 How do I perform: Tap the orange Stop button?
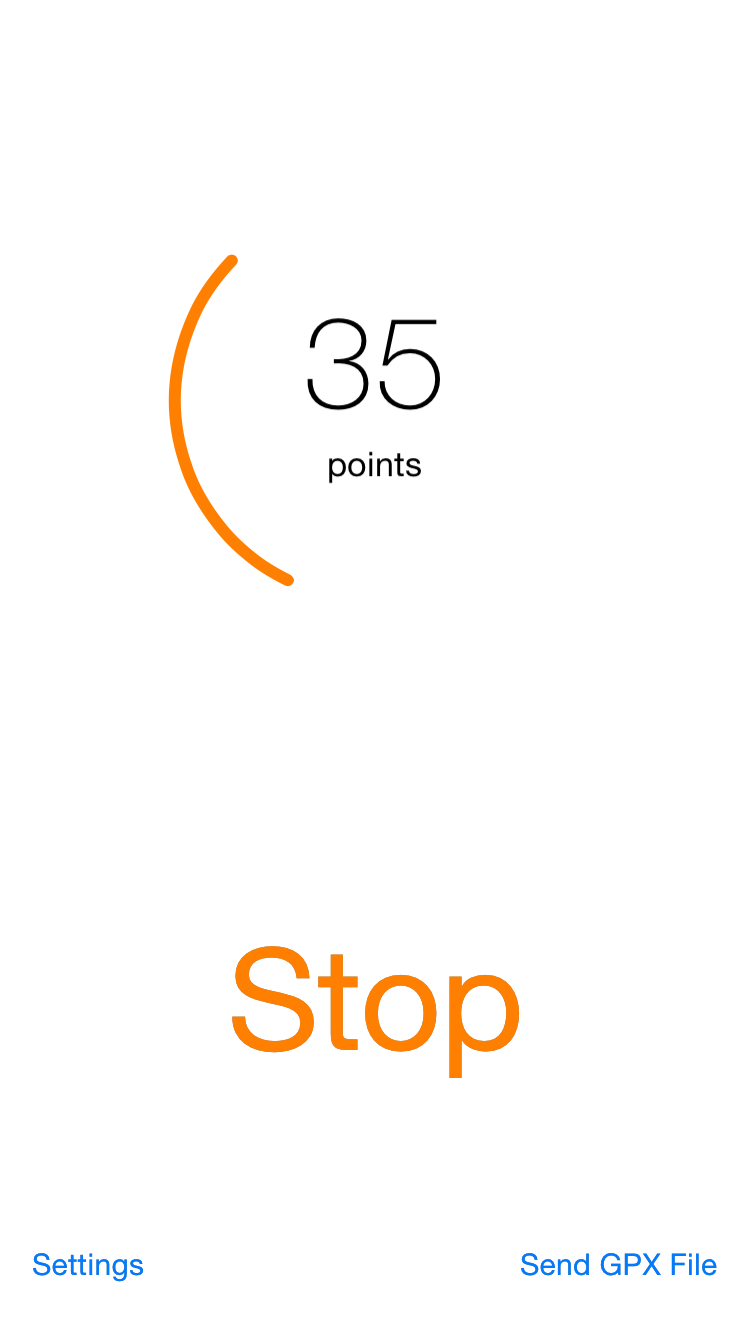point(375,1005)
